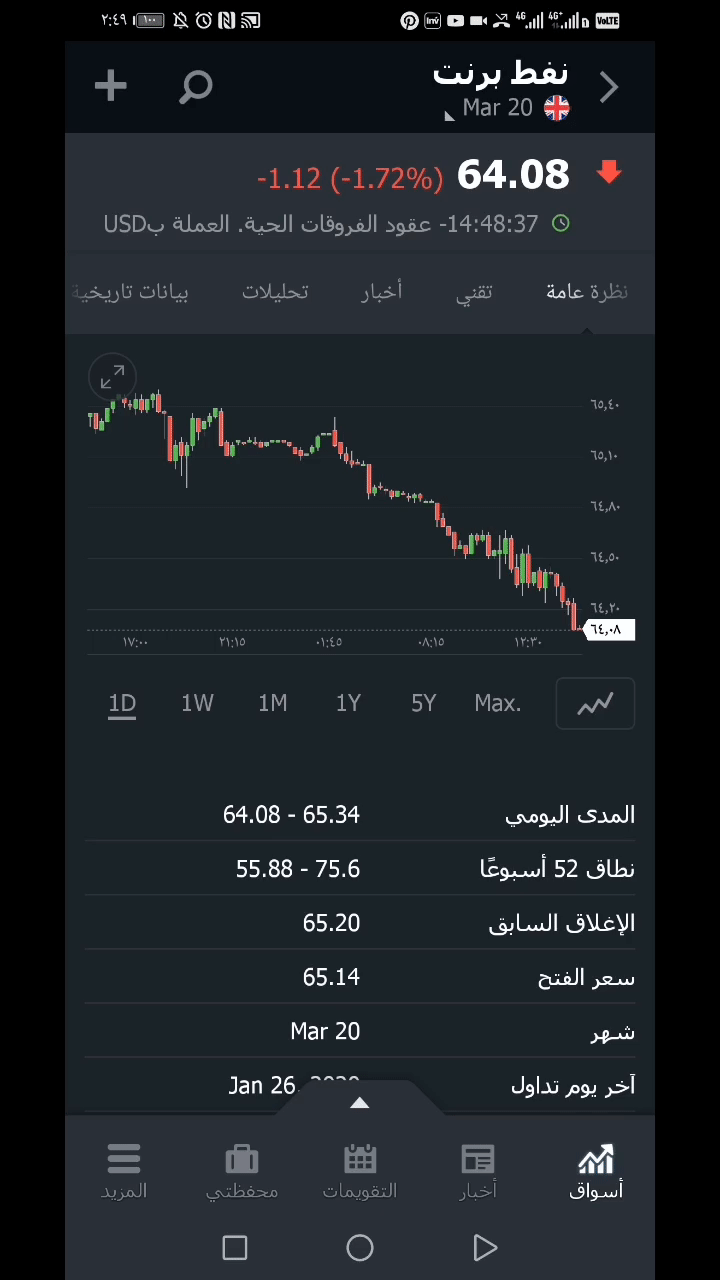Select the 1W chart range
This screenshot has height=1280, width=720.
[x=197, y=703]
